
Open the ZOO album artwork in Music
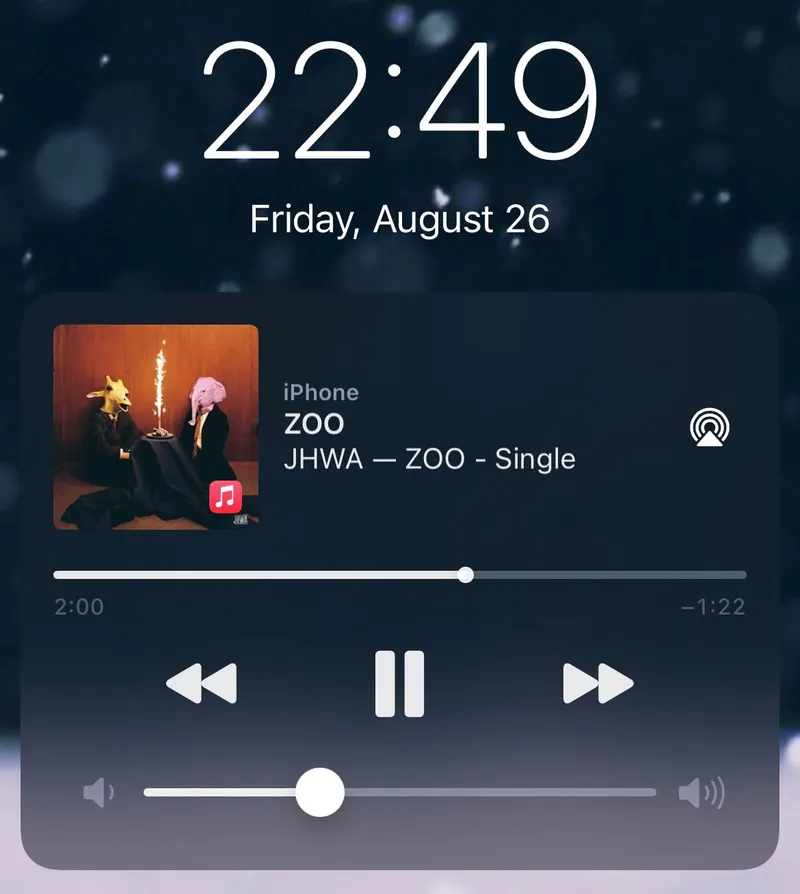[156, 427]
